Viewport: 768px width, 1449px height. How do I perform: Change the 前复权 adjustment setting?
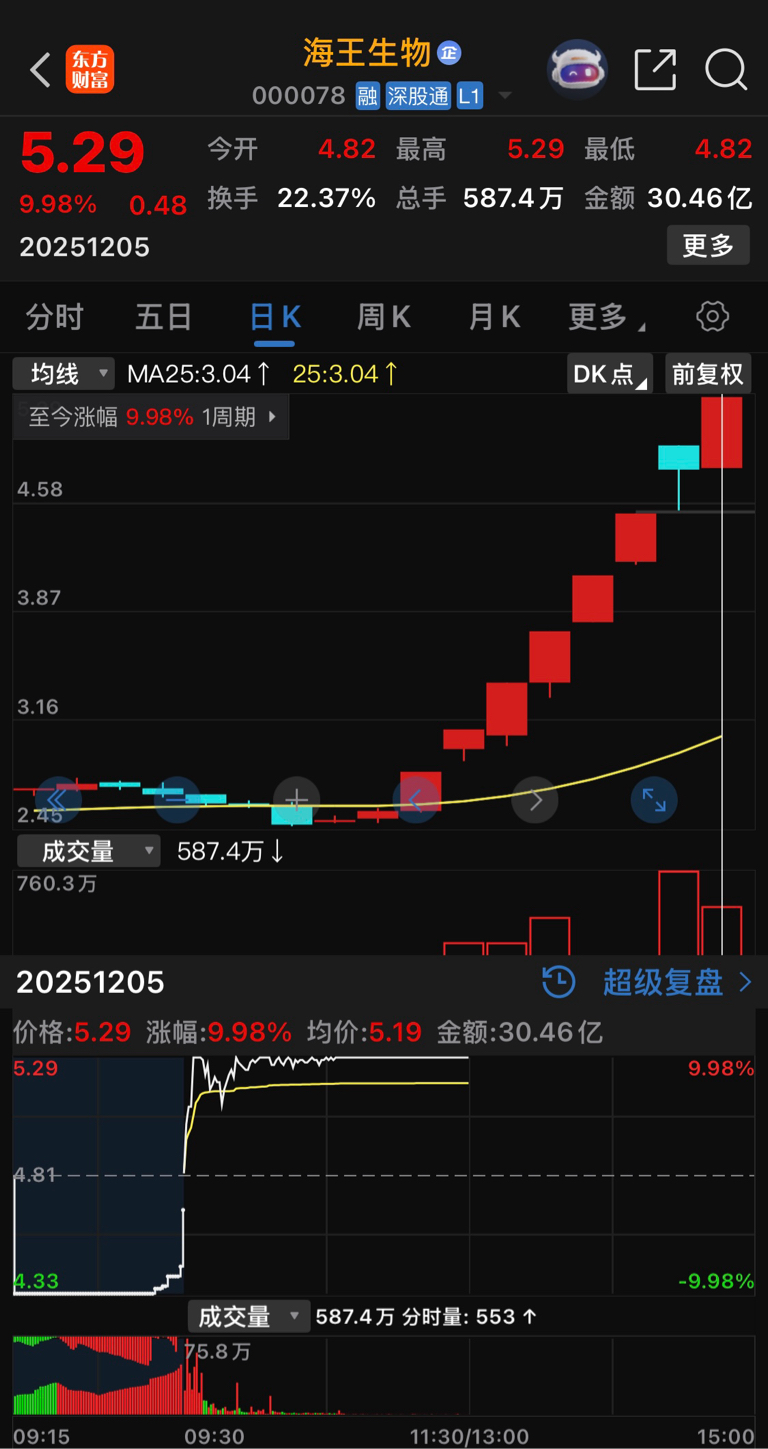click(x=708, y=374)
